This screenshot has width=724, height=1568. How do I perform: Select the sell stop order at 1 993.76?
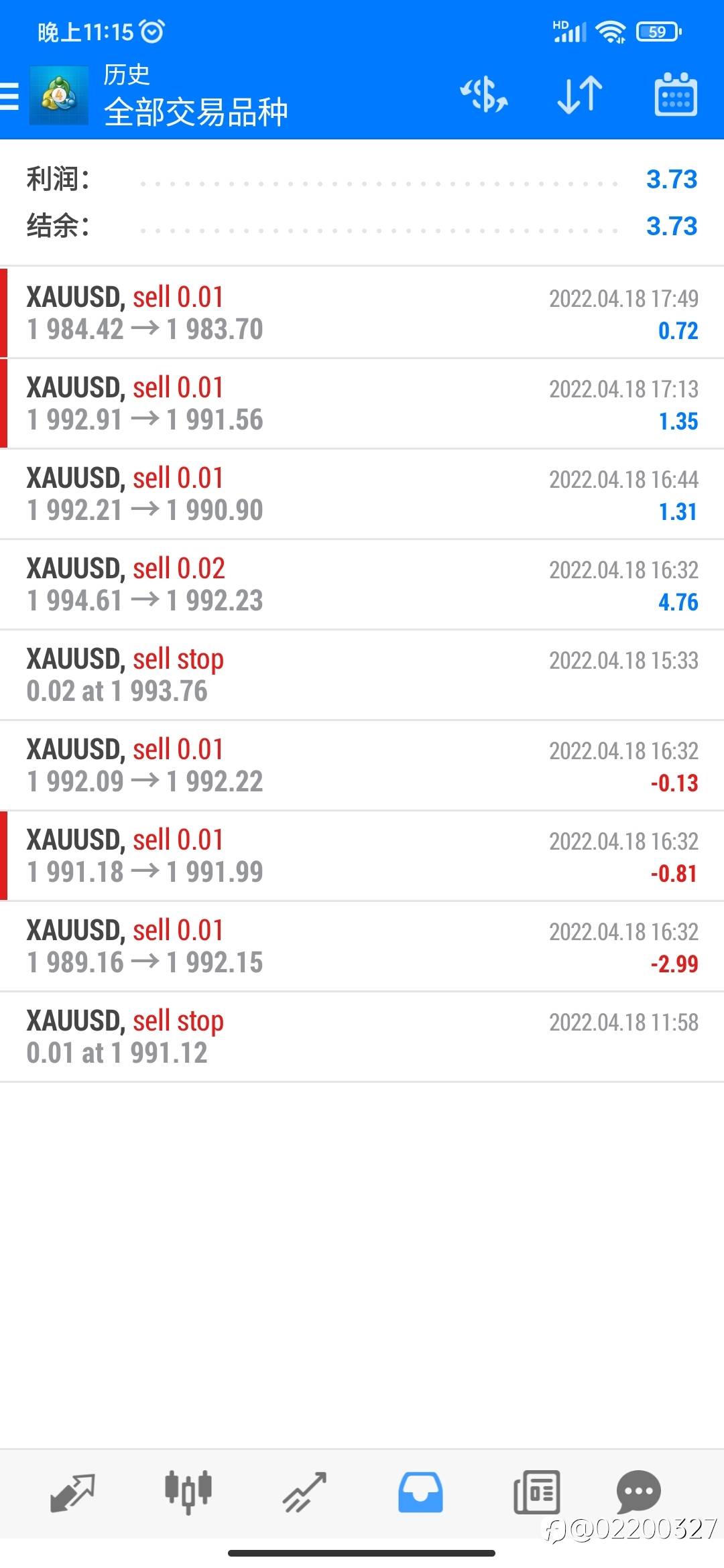click(362, 675)
